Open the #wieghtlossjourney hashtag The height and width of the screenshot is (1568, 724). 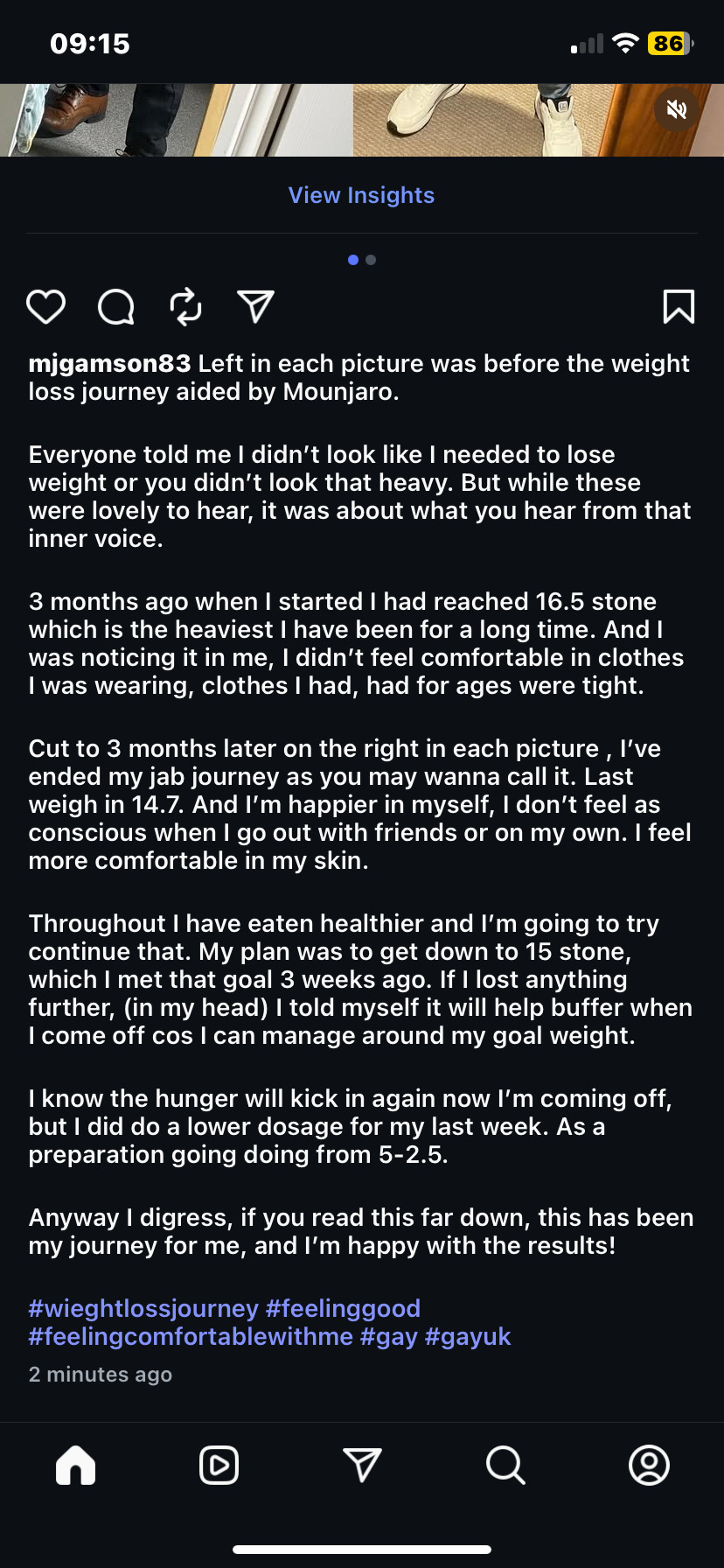(143, 1309)
